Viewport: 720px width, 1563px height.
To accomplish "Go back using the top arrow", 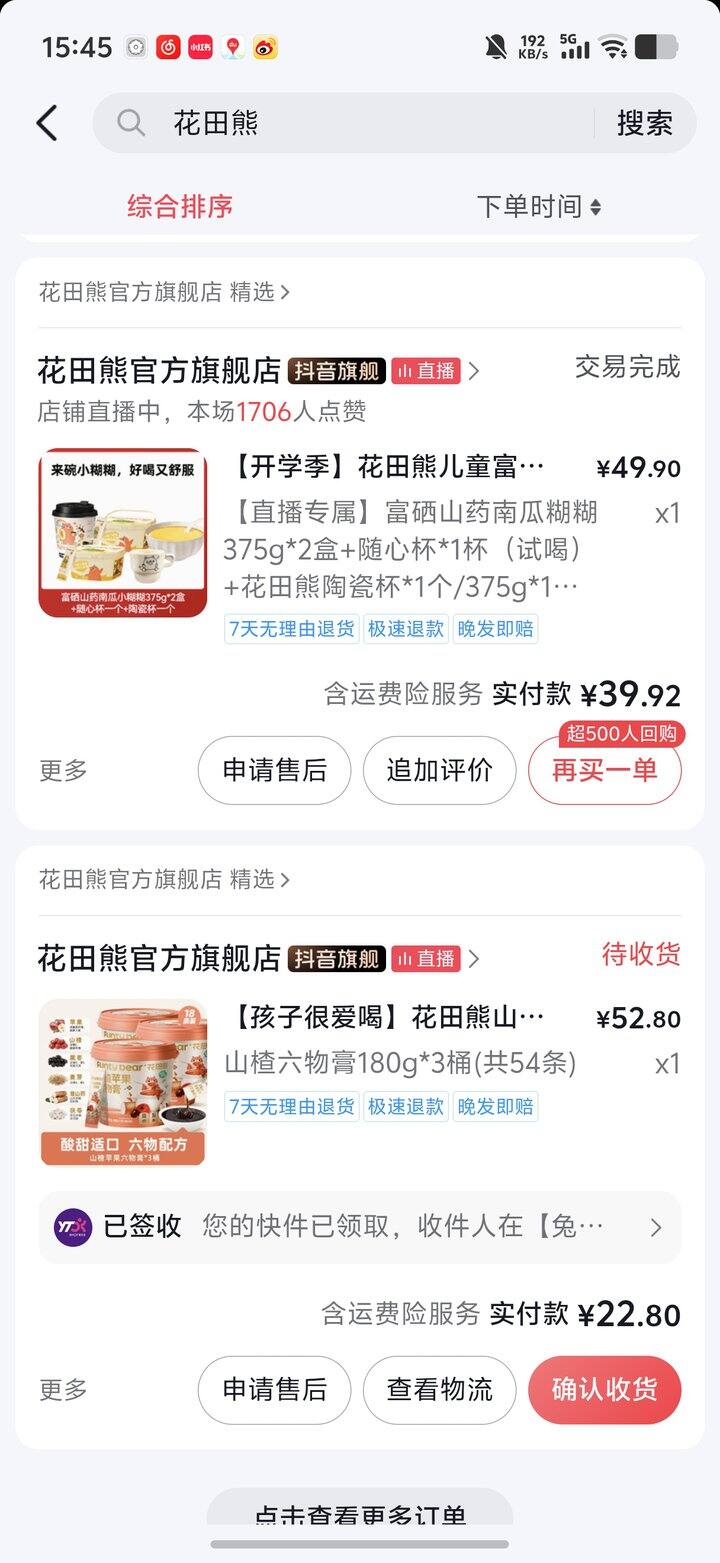I will (47, 123).
